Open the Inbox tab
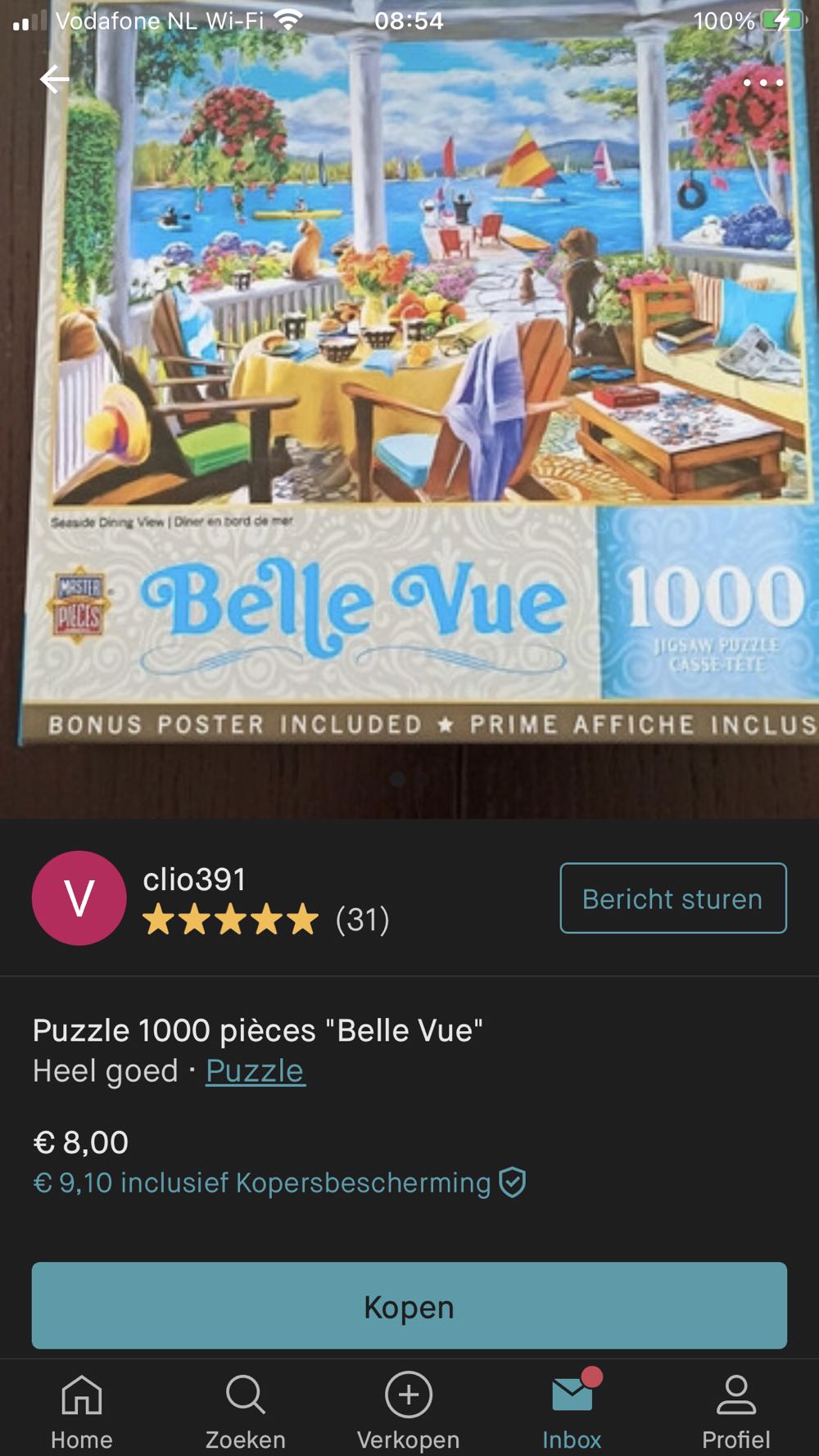The width and height of the screenshot is (819, 1456). coord(572,1410)
